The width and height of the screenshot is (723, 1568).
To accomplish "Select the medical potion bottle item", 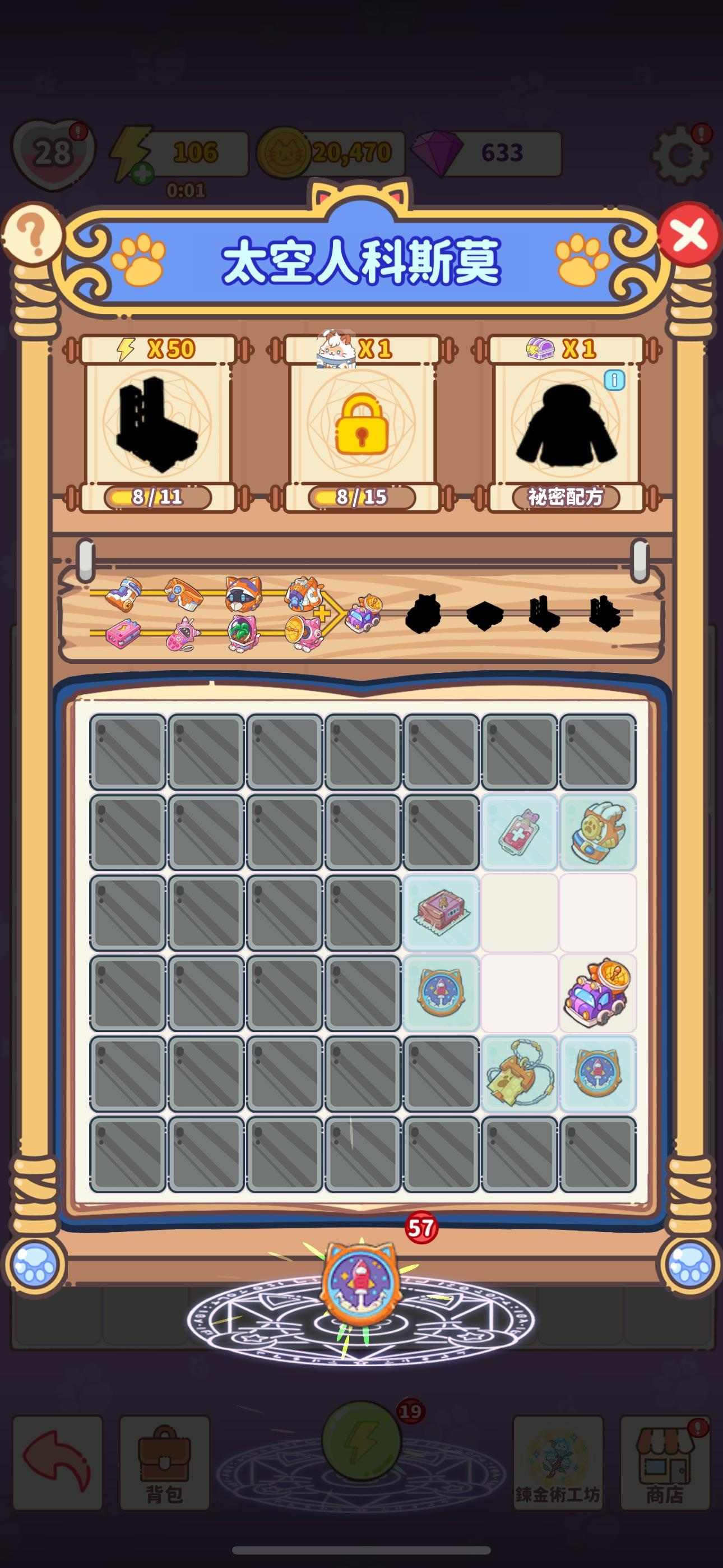I will click(518, 832).
